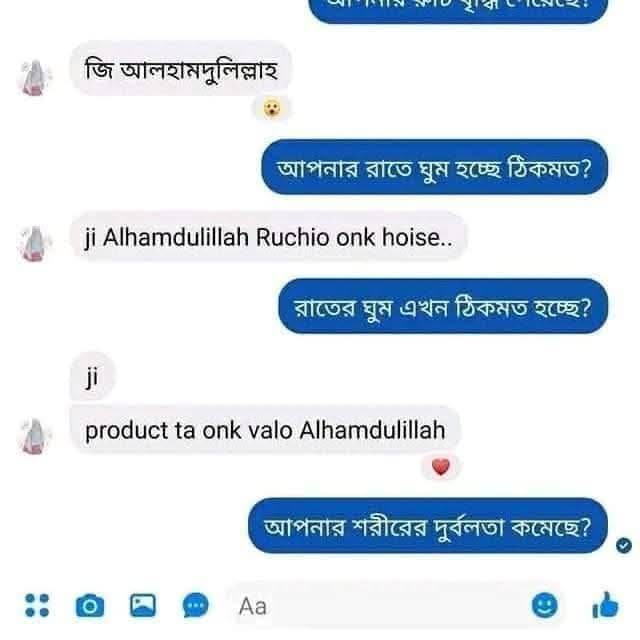Send a thumbs-up like
The width and height of the screenshot is (640, 640).
[x=605, y=604]
